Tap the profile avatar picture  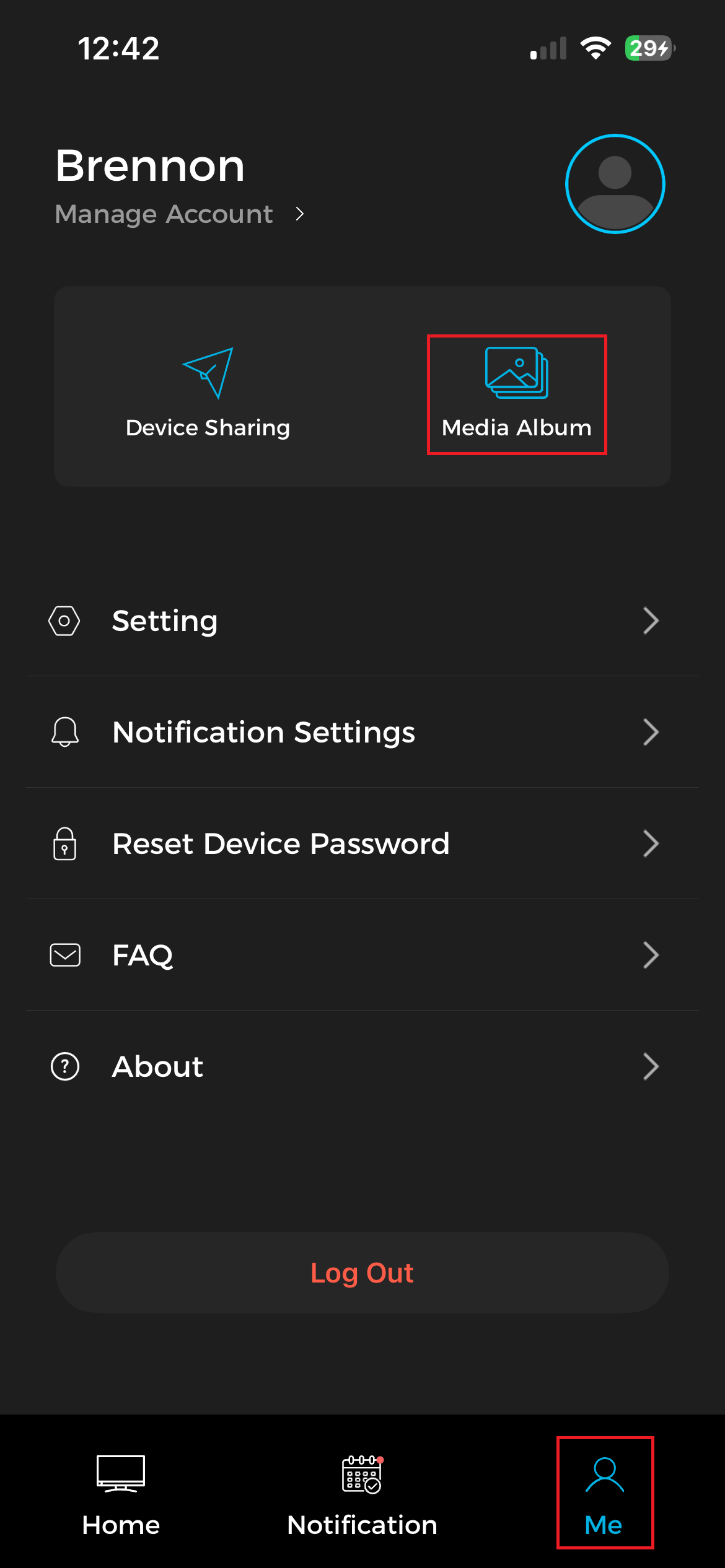[x=615, y=184]
